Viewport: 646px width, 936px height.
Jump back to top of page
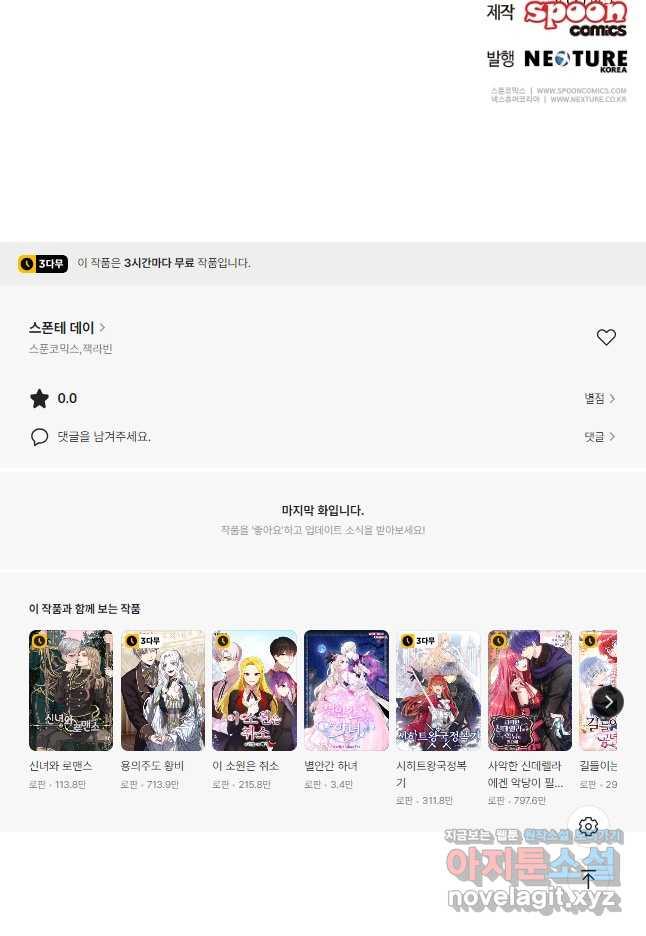[588, 878]
